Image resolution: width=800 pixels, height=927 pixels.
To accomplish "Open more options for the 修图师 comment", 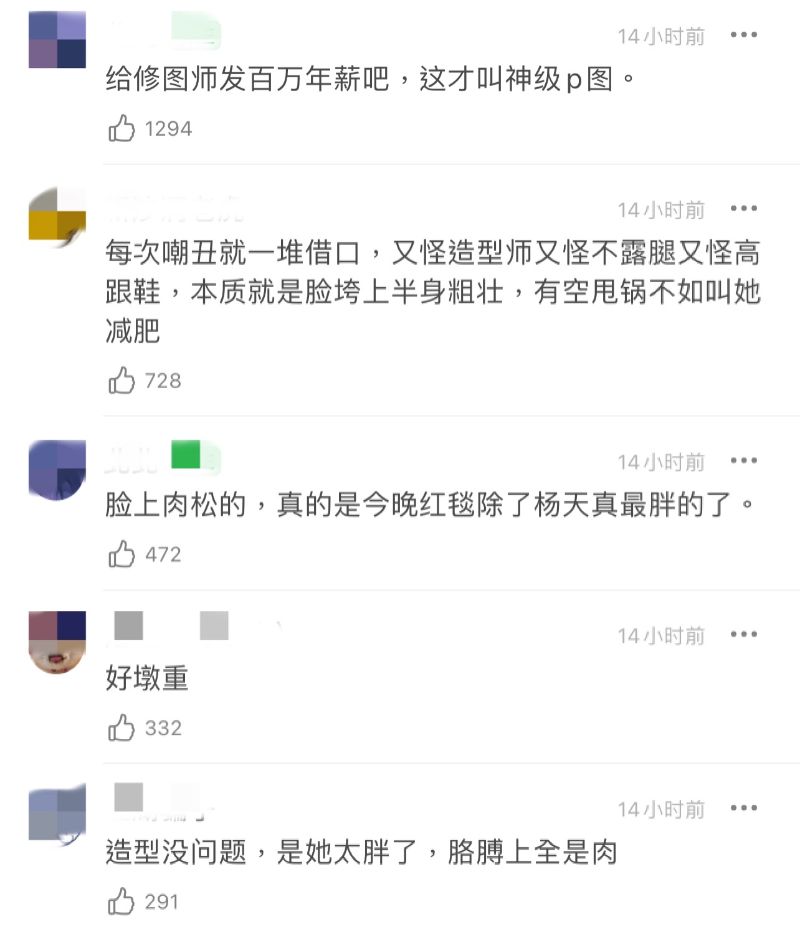I will tap(744, 36).
